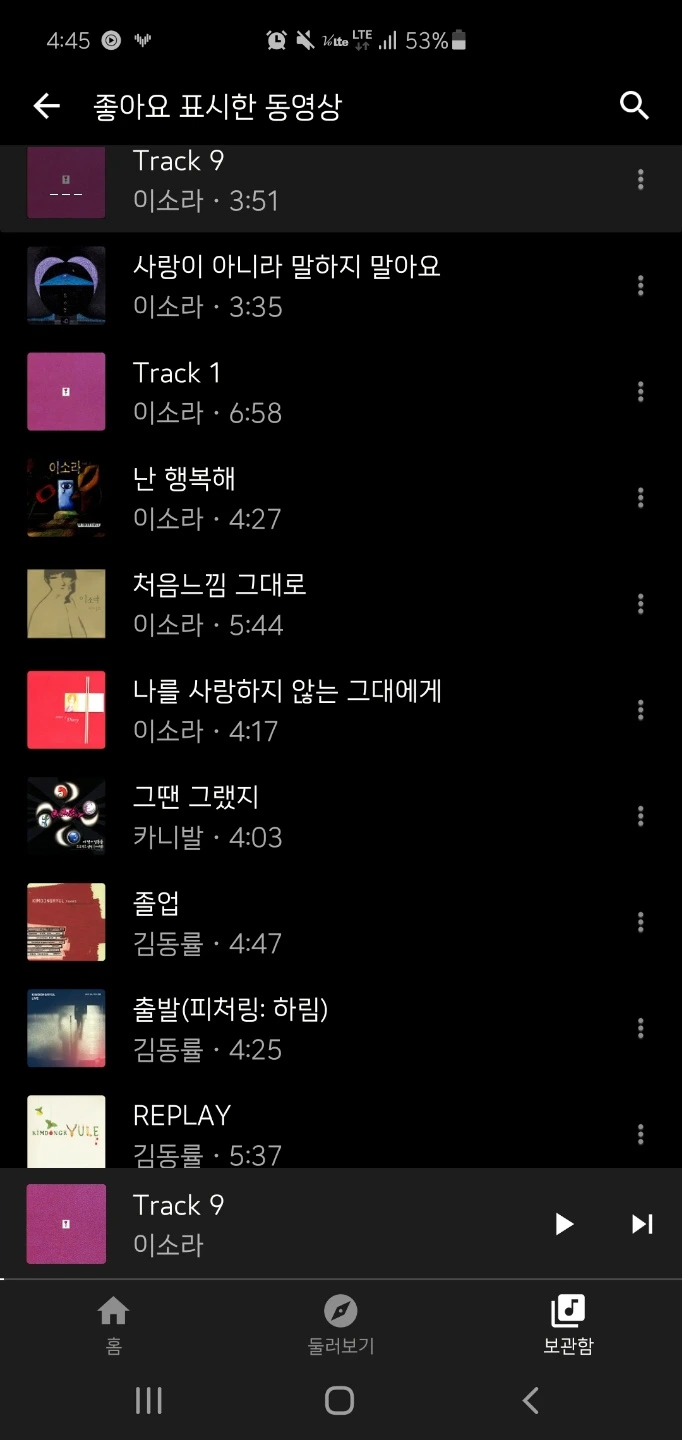Screen dimensions: 682x1440
Task: Show overflow menu for 그땐 그랬지
Action: click(640, 816)
